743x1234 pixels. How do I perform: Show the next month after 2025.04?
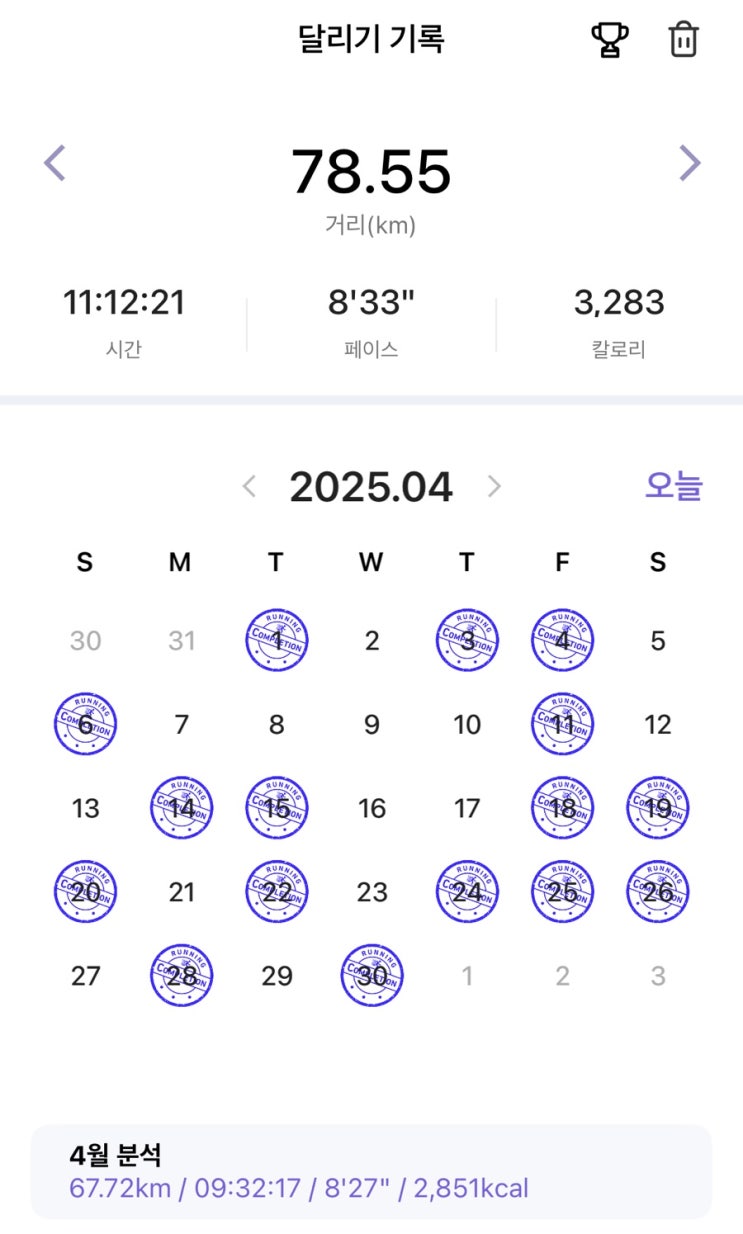493,487
